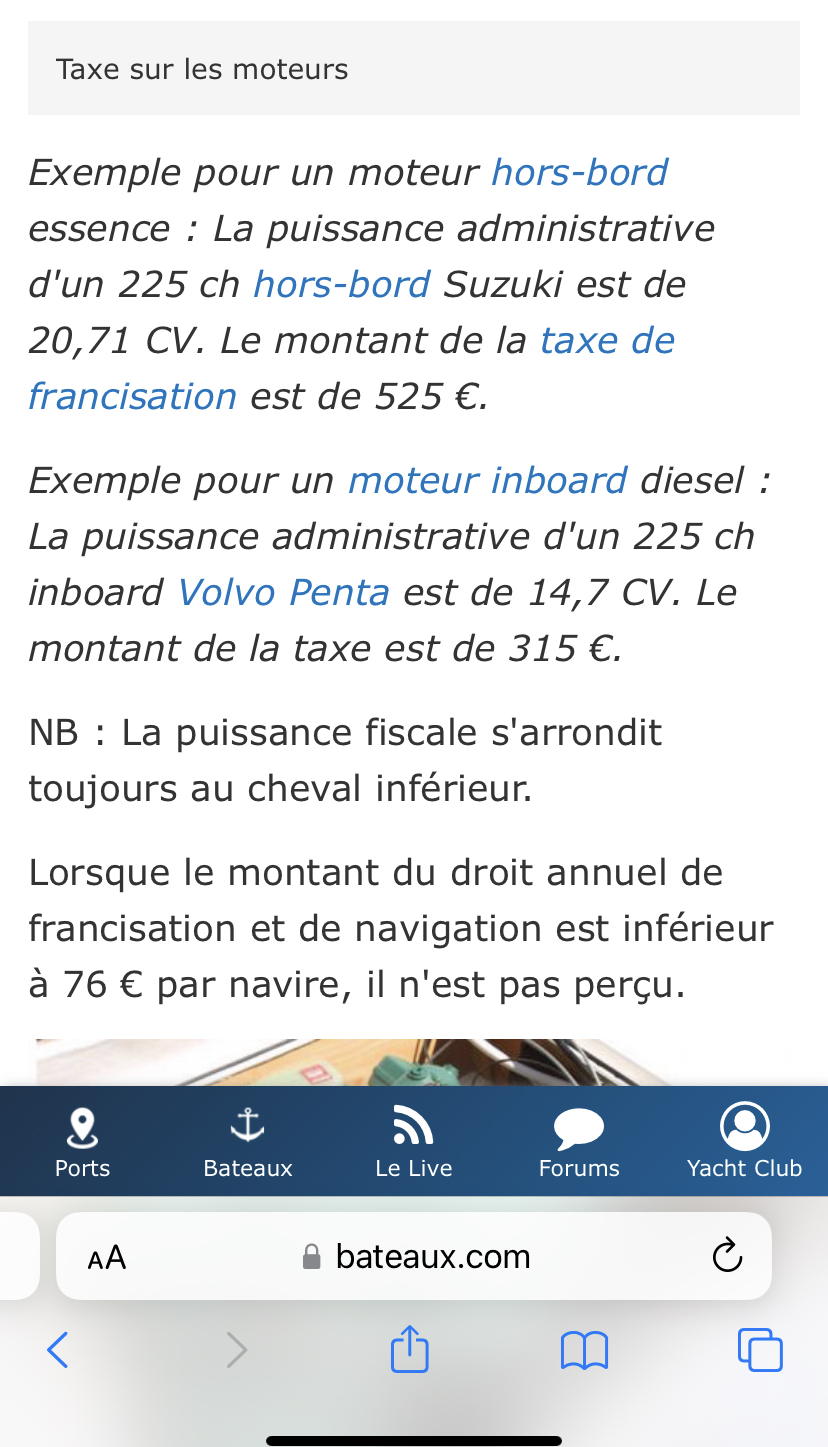Open the moteur inboard link
This screenshot has width=828, height=1447.
[487, 481]
